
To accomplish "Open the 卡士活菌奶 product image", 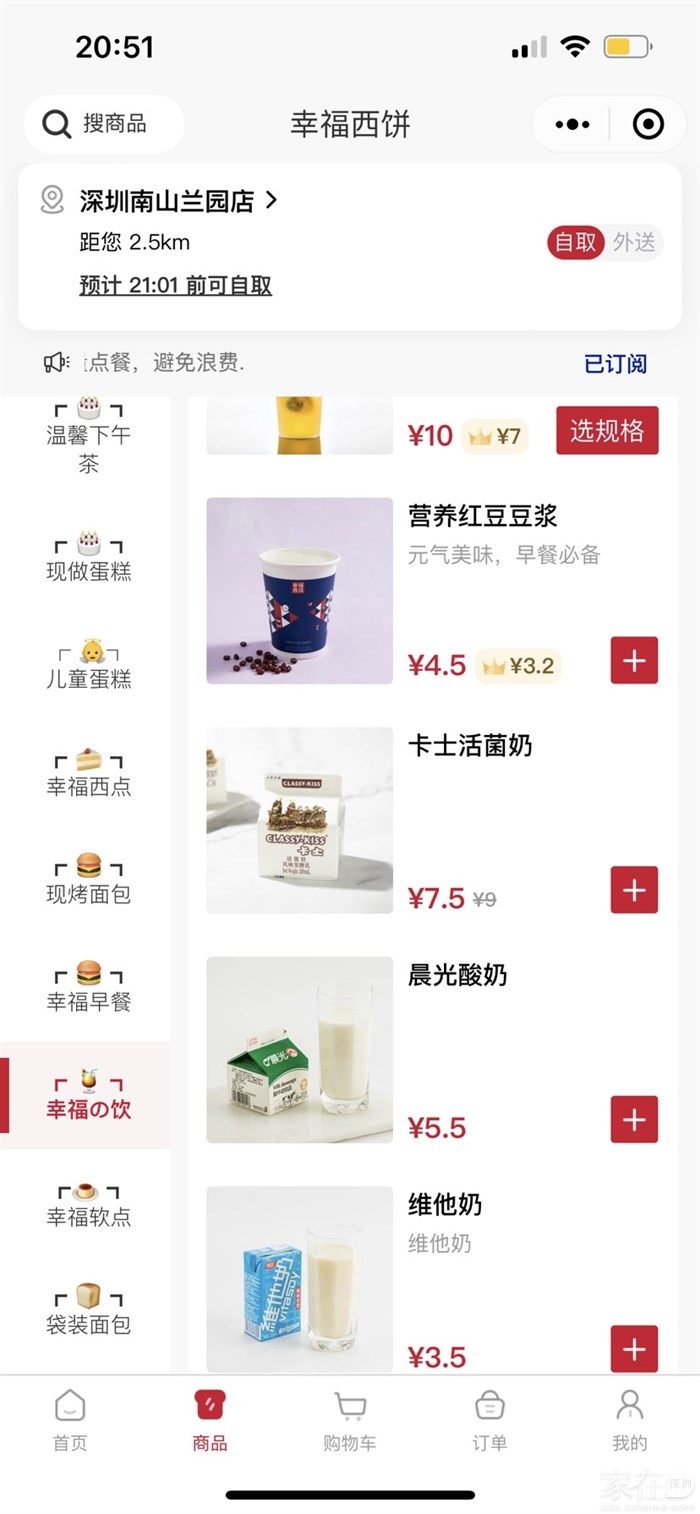I will click(x=299, y=820).
